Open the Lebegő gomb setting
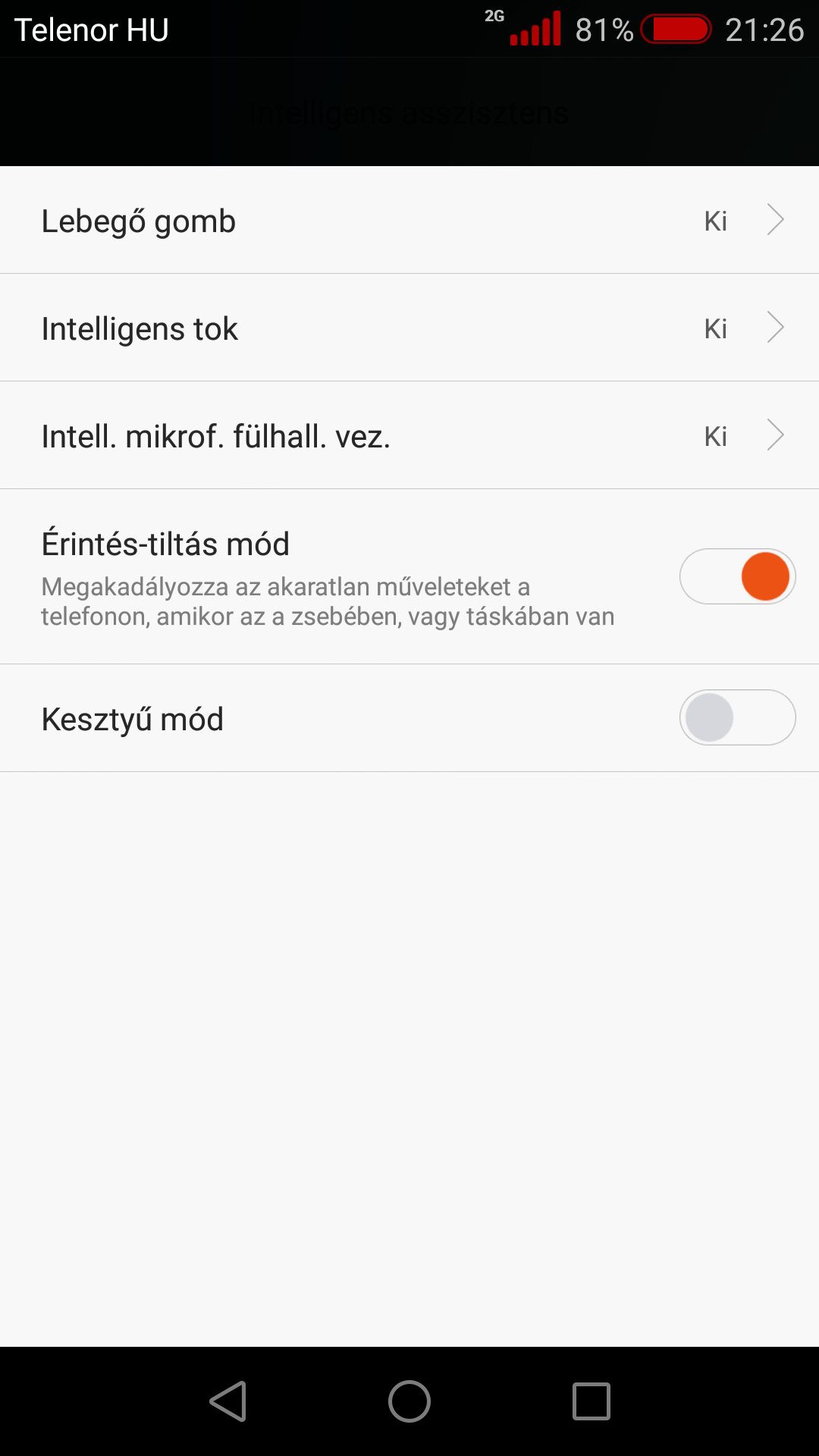 click(x=409, y=220)
